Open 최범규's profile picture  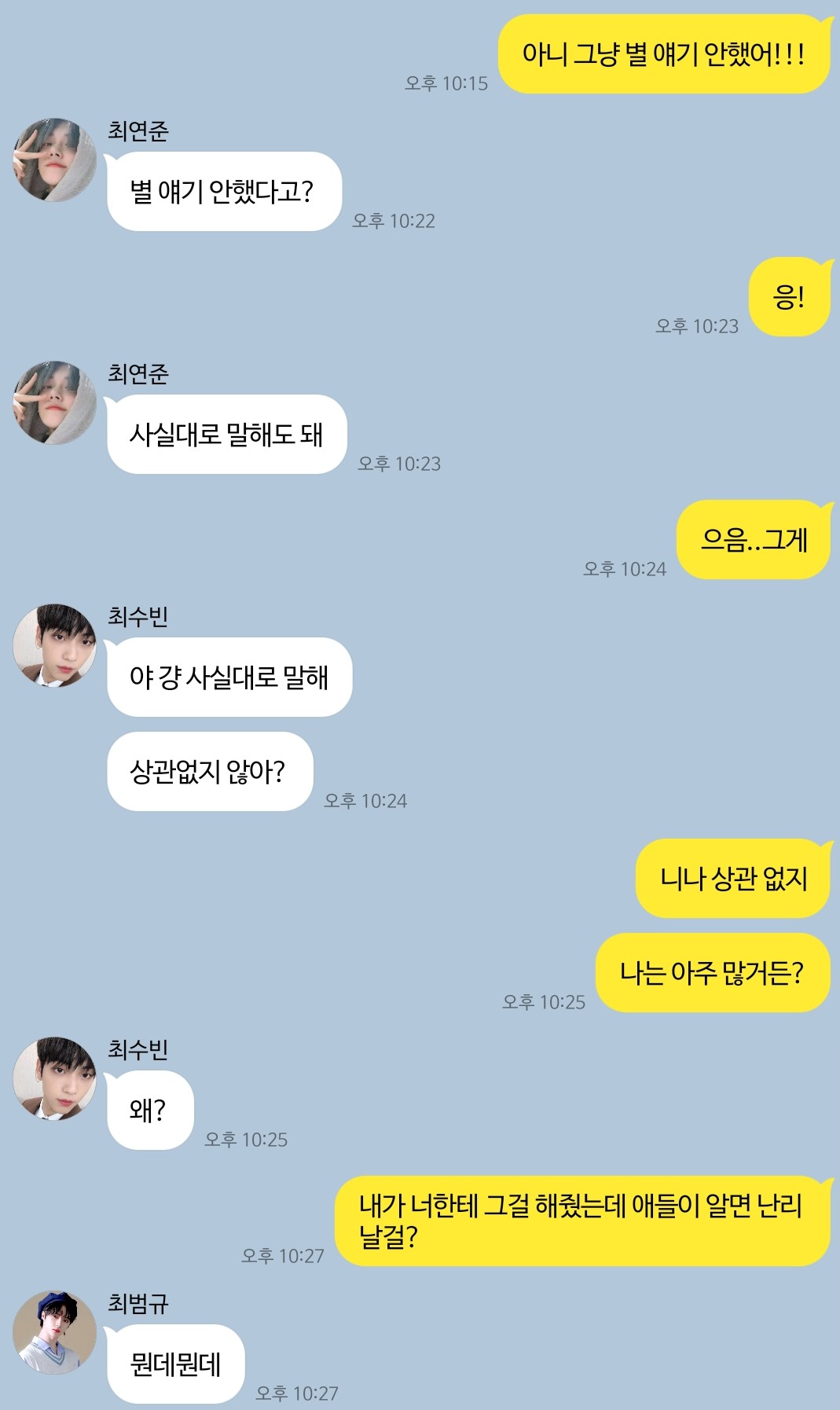point(55,1332)
